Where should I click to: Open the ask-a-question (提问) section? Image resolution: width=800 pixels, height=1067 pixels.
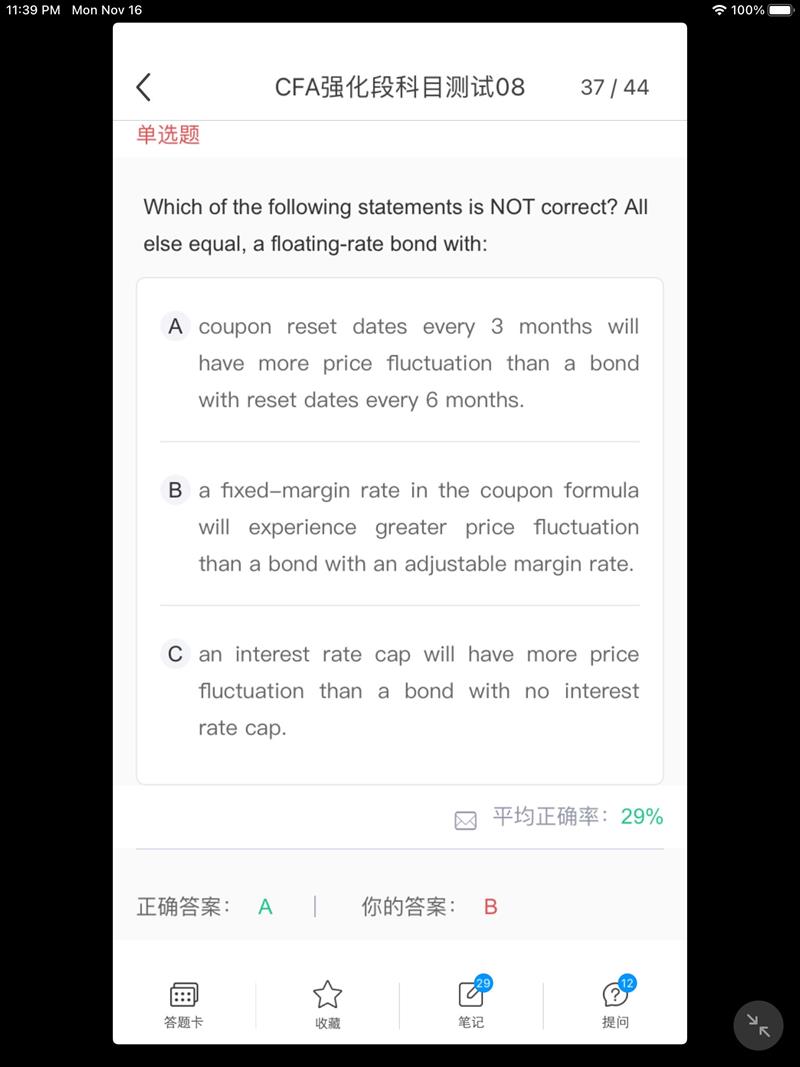click(615, 1004)
